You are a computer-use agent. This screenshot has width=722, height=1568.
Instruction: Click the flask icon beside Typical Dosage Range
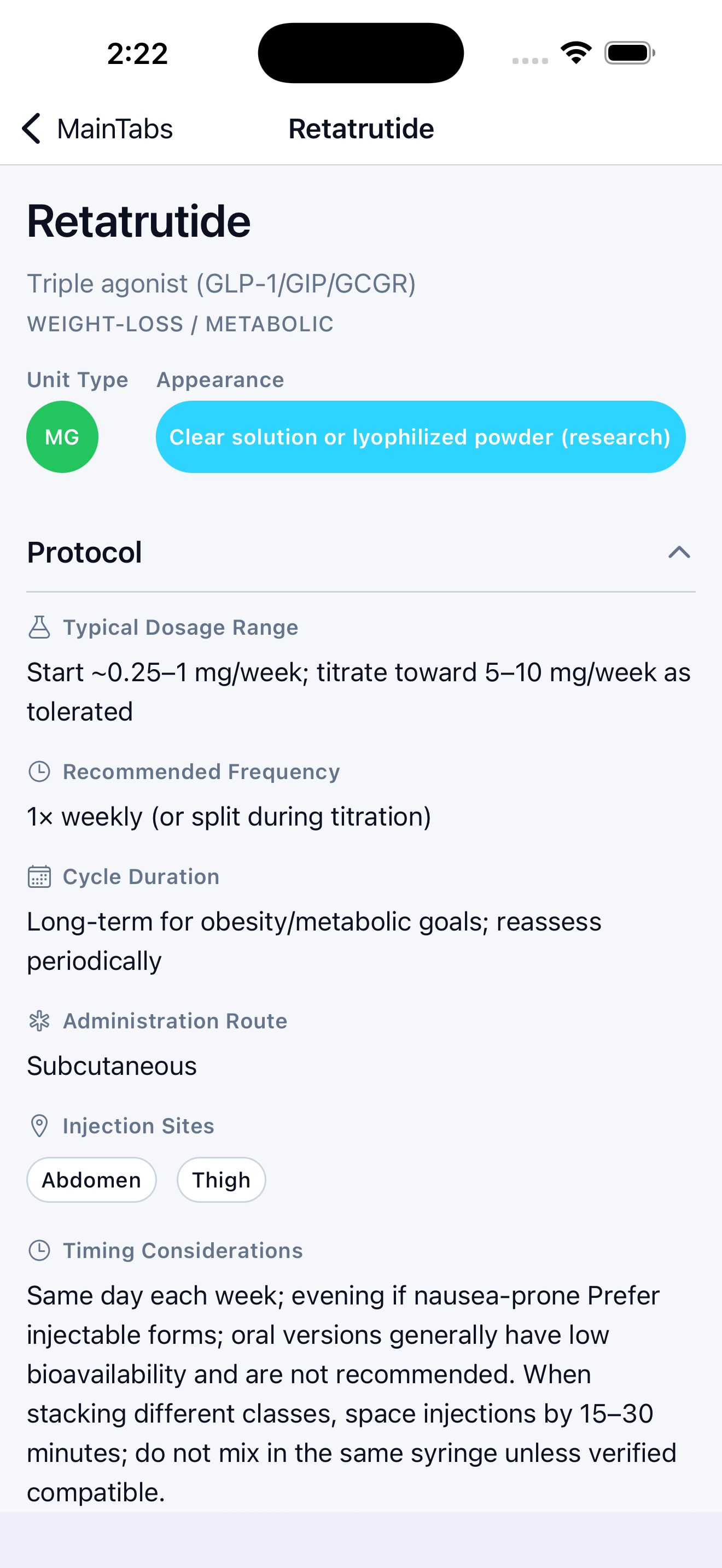tap(39, 627)
